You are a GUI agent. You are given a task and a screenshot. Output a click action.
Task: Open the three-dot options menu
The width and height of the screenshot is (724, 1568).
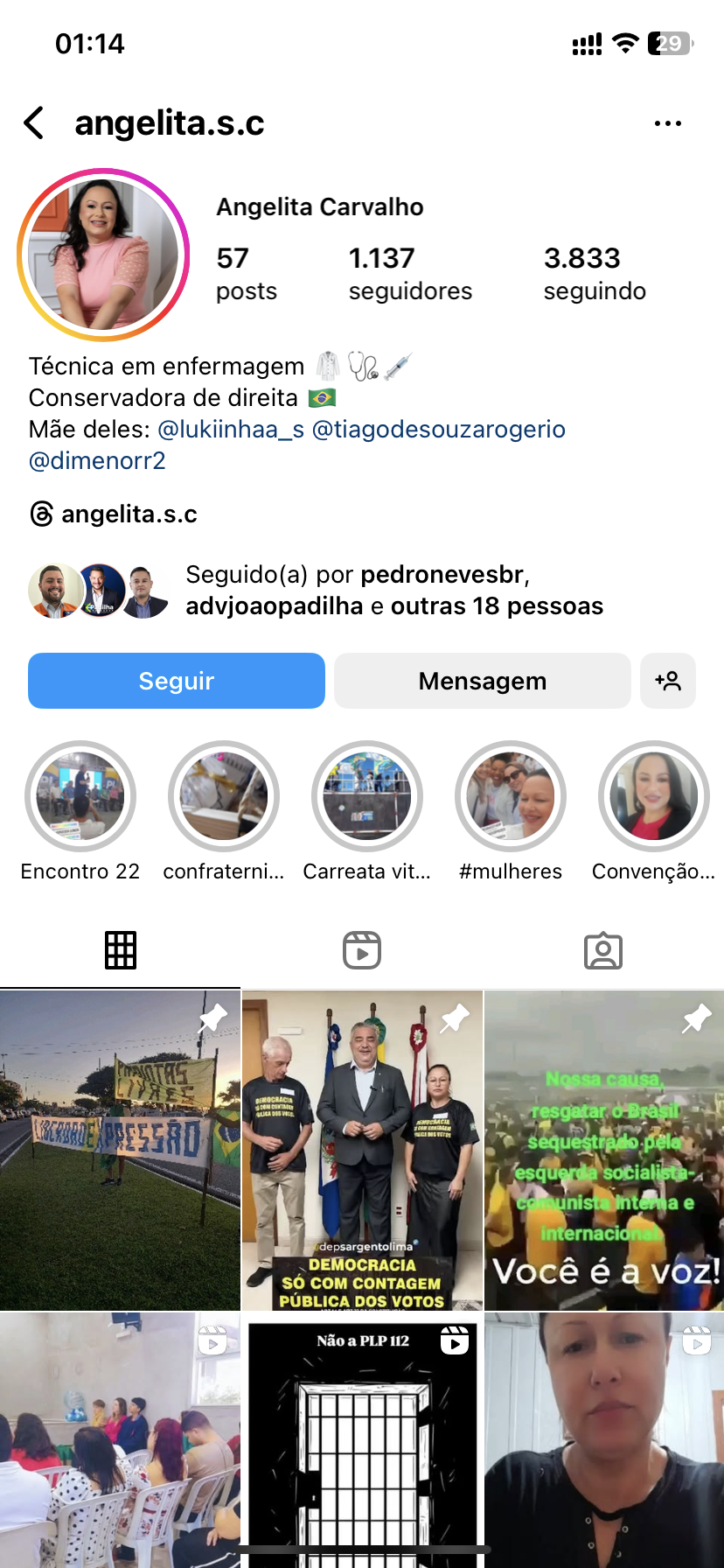coord(667,123)
